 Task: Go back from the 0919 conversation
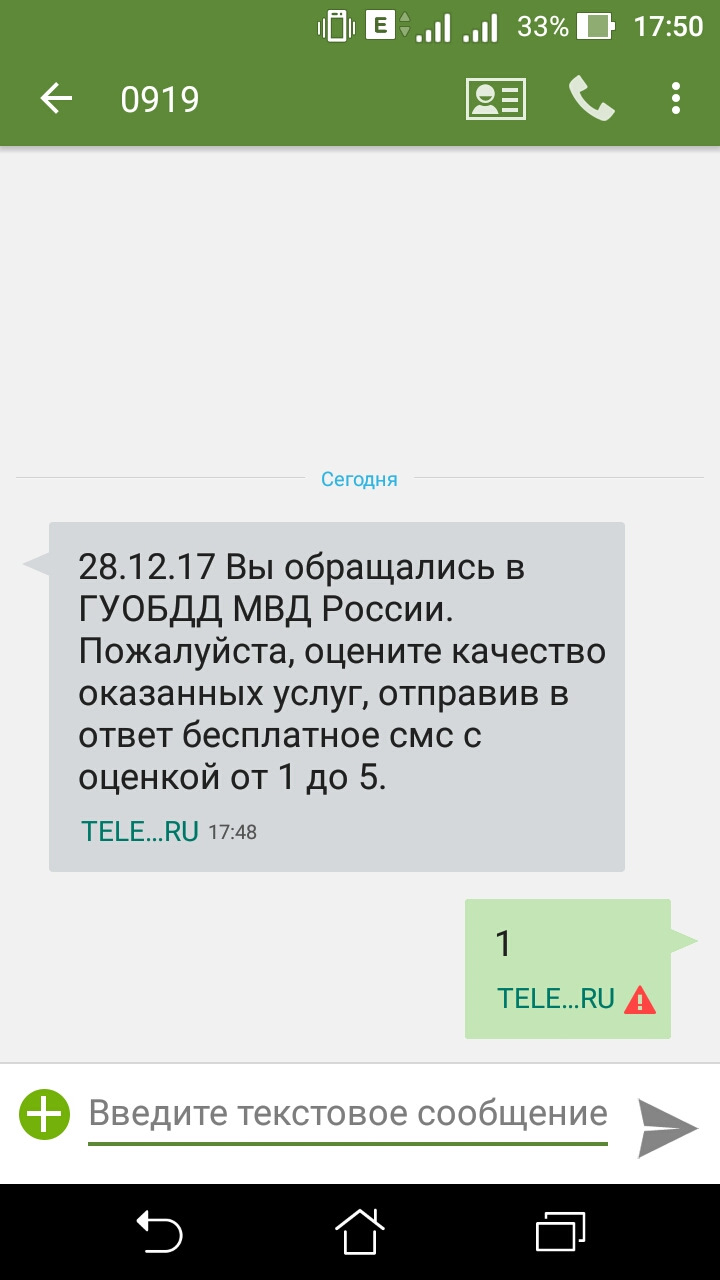coord(56,99)
